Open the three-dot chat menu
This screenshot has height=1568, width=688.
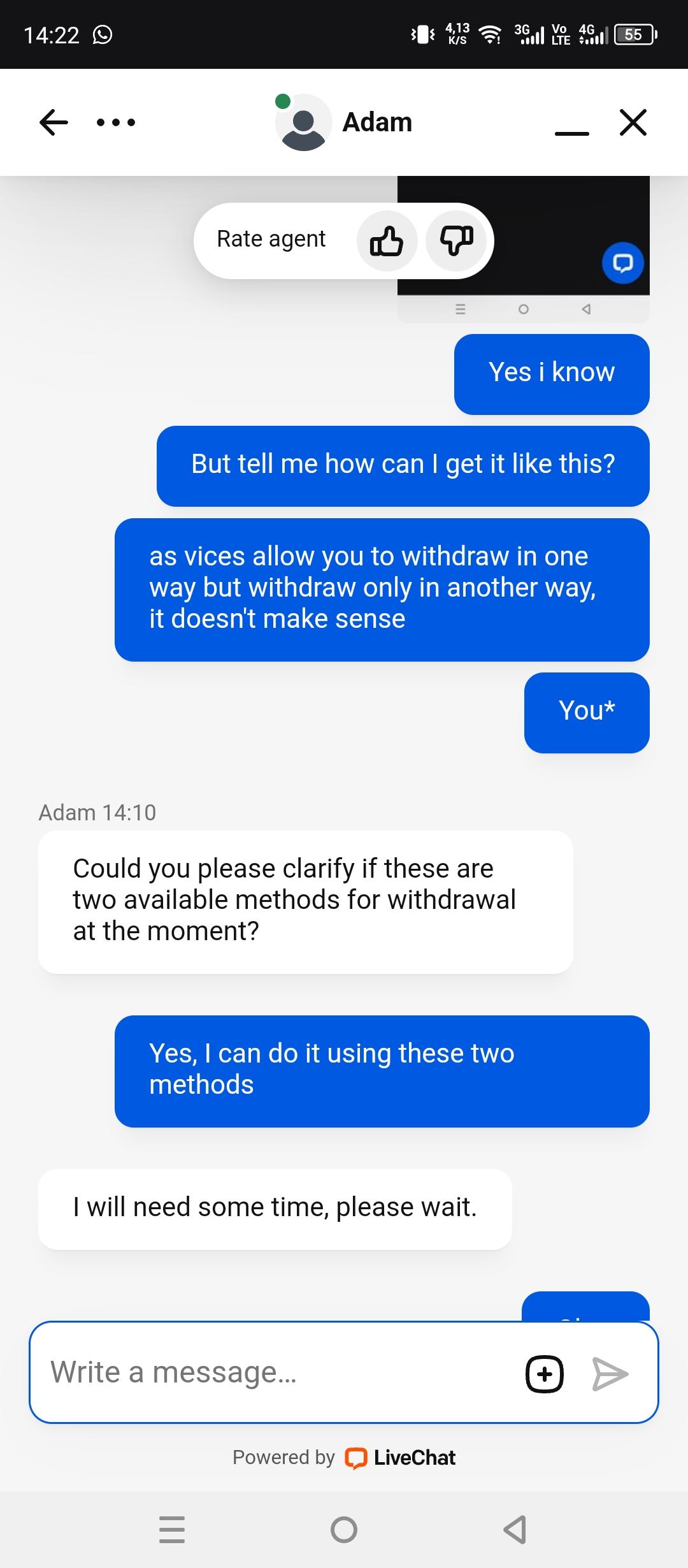pyautogui.click(x=116, y=122)
